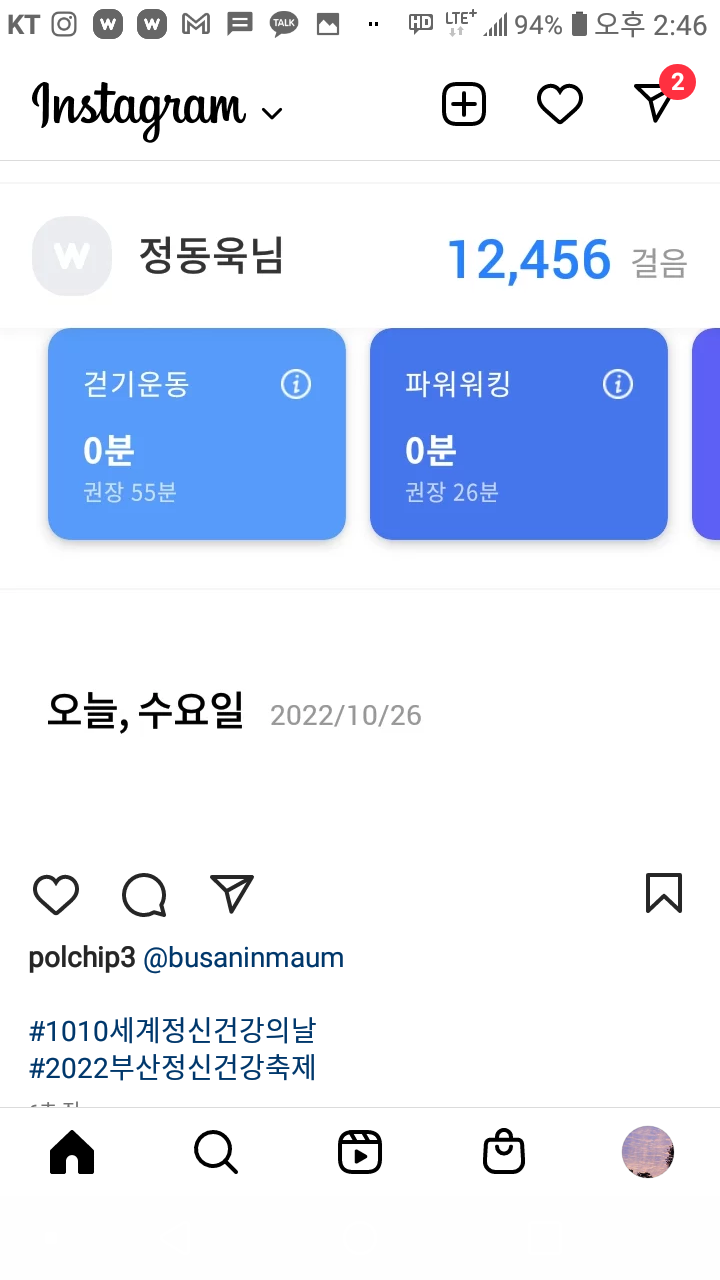Switch to the Shop tab
Viewport: 720px width, 1280px height.
[x=504, y=1153]
